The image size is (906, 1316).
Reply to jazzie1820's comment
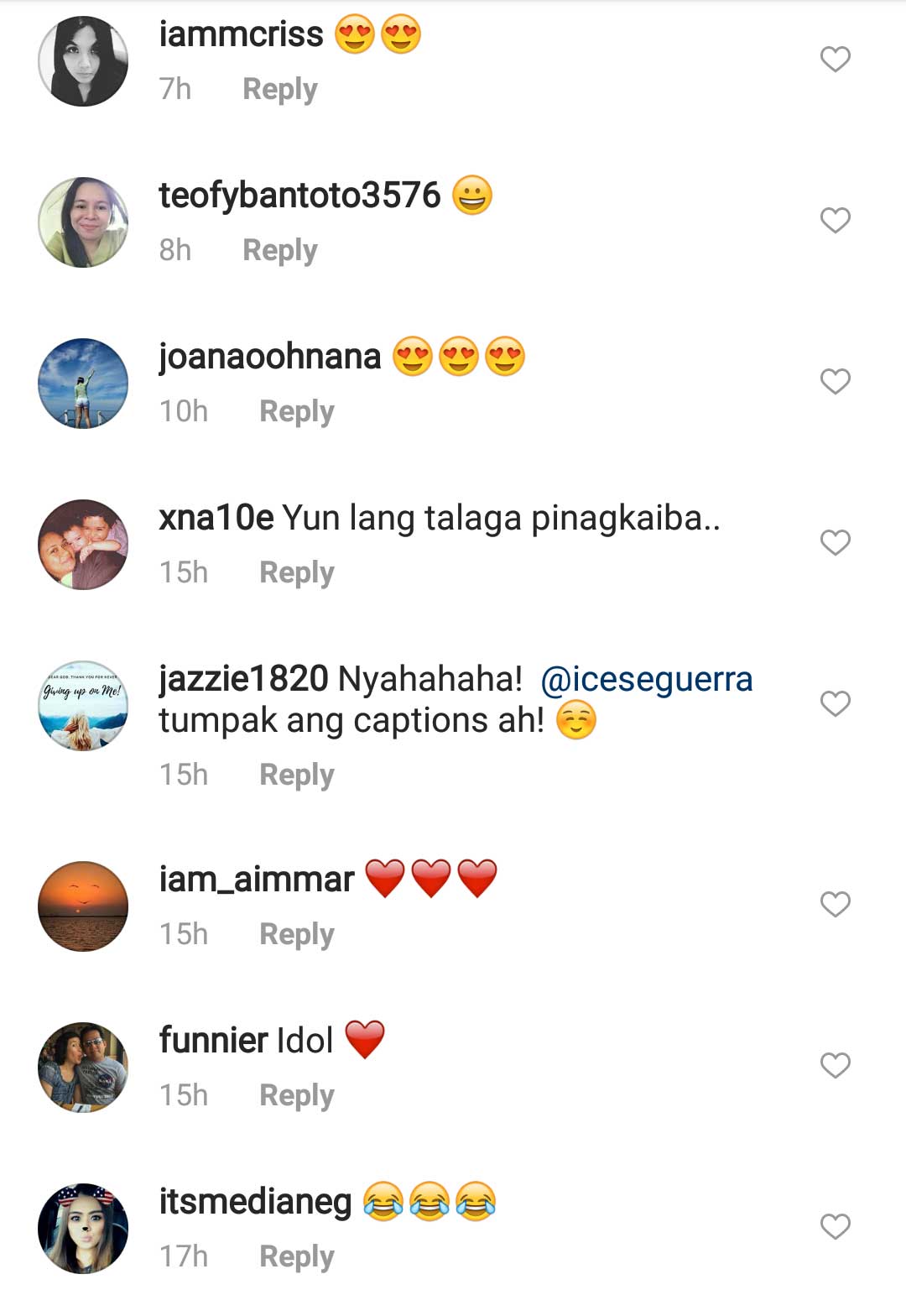(296, 775)
